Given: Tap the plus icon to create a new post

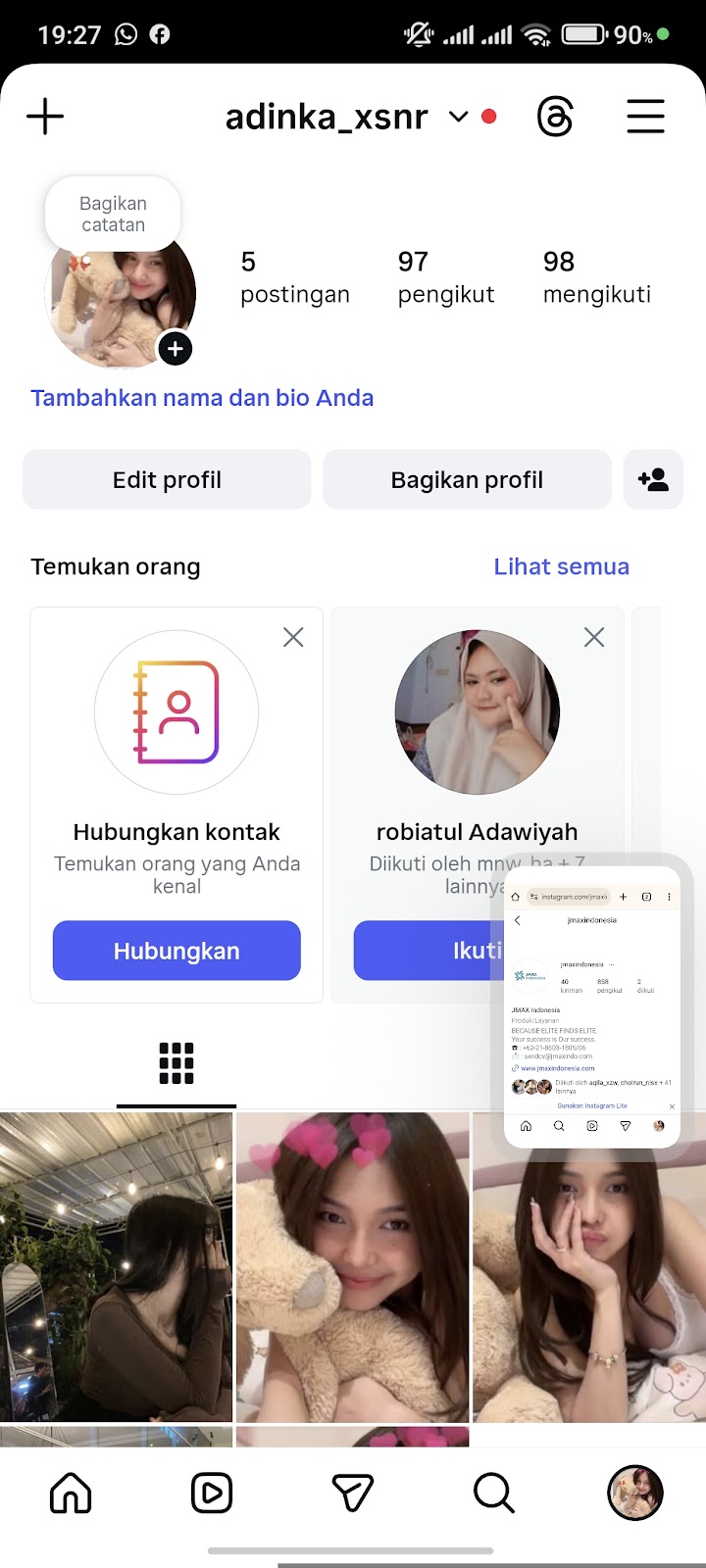Looking at the screenshot, I should click(45, 118).
